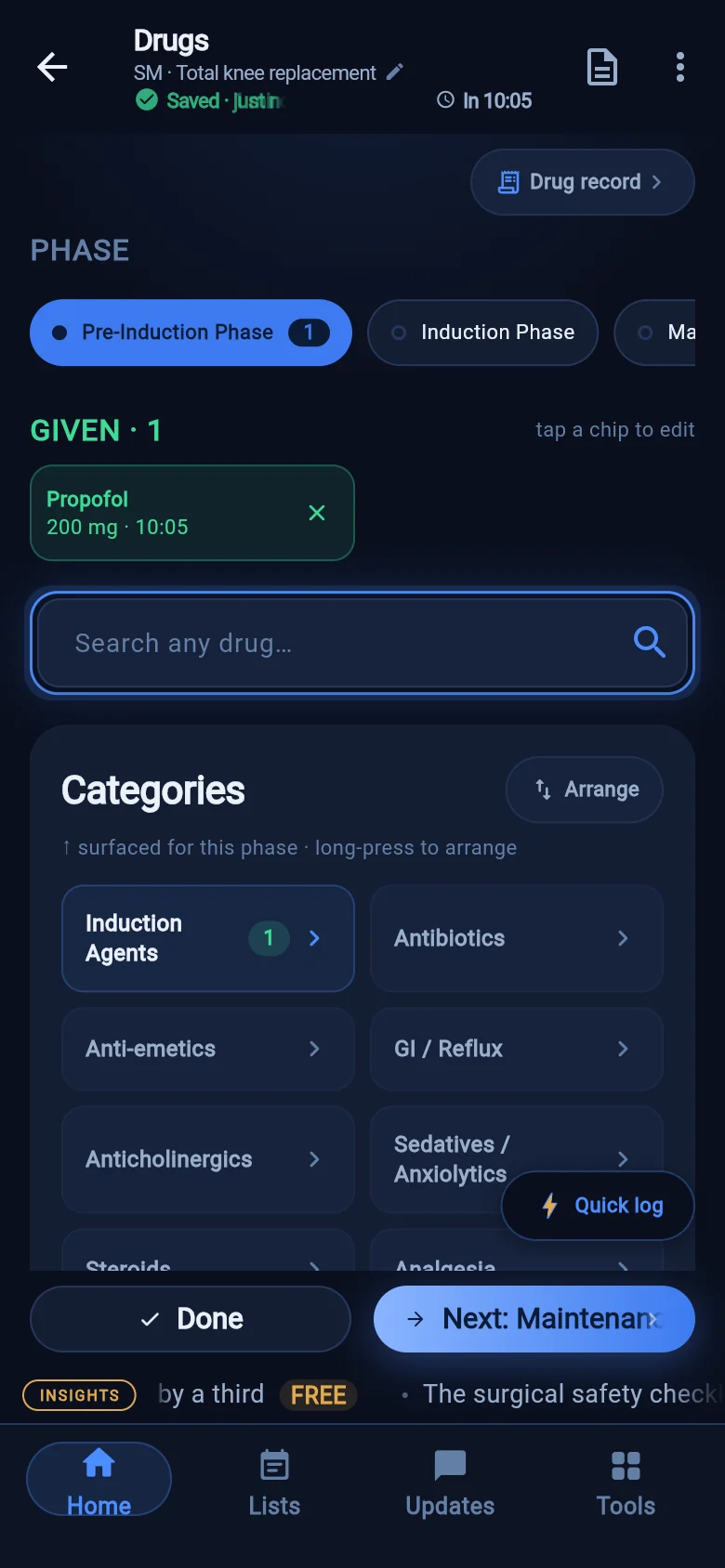Open GI / Reflux category
The width and height of the screenshot is (725, 1568).
point(516,1049)
